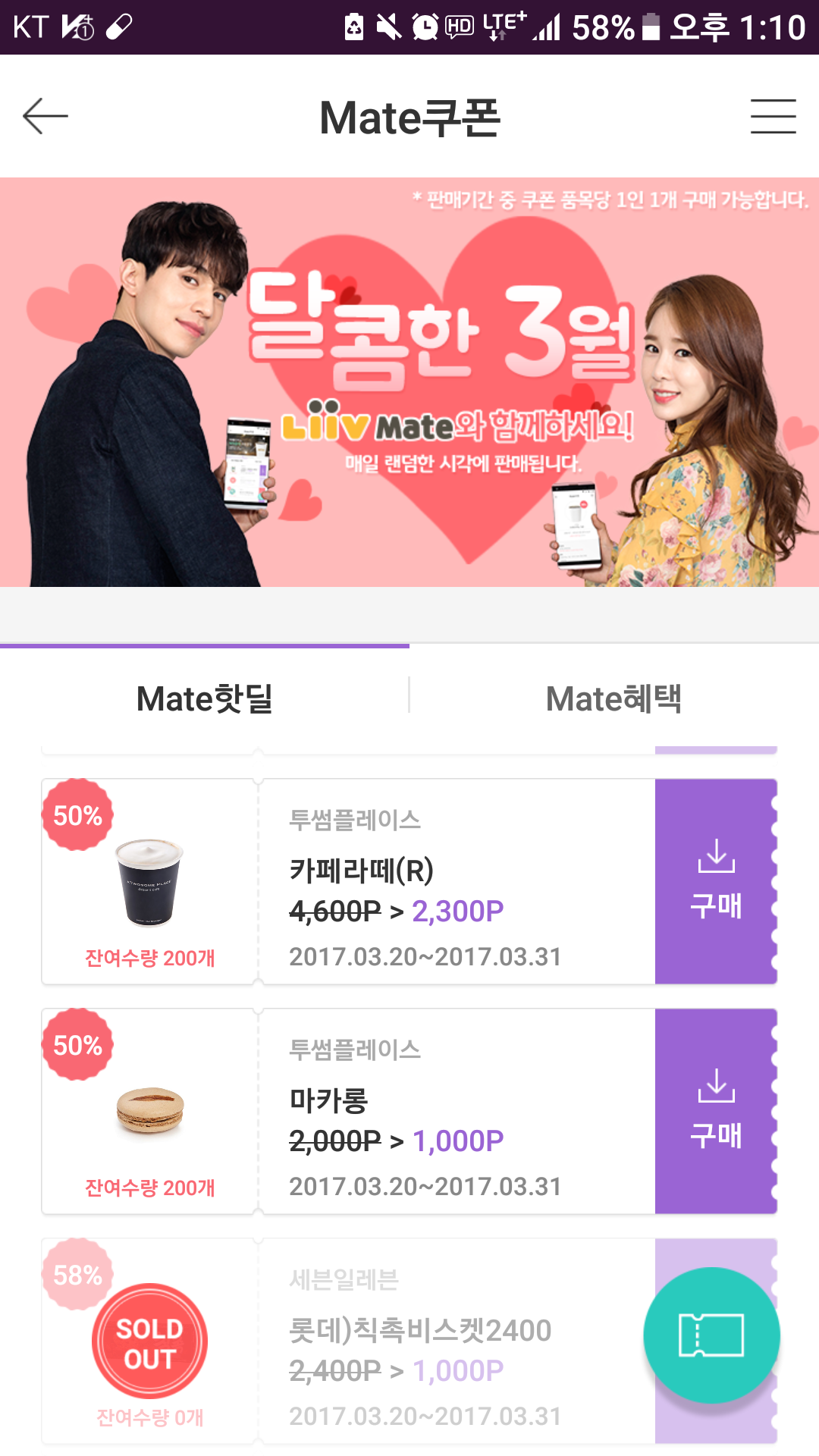Go back using the arrow icon

[x=45, y=116]
